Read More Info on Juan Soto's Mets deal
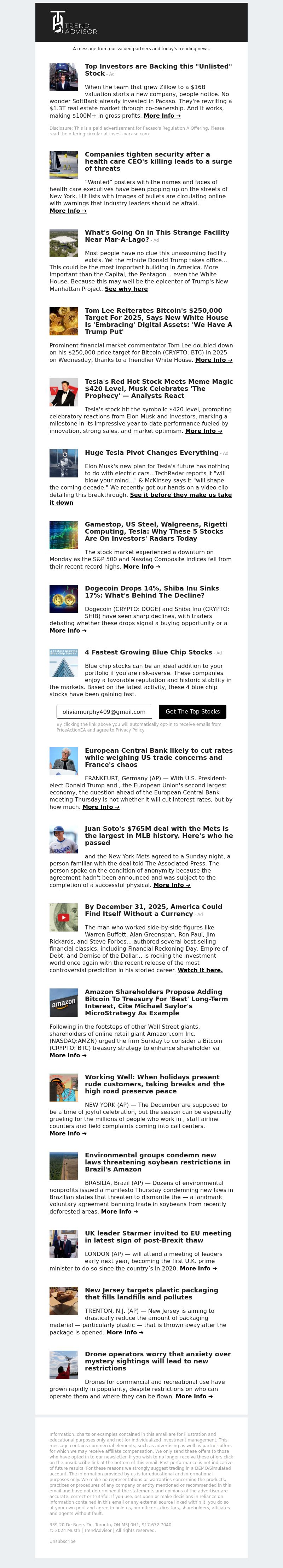 pos(171,885)
